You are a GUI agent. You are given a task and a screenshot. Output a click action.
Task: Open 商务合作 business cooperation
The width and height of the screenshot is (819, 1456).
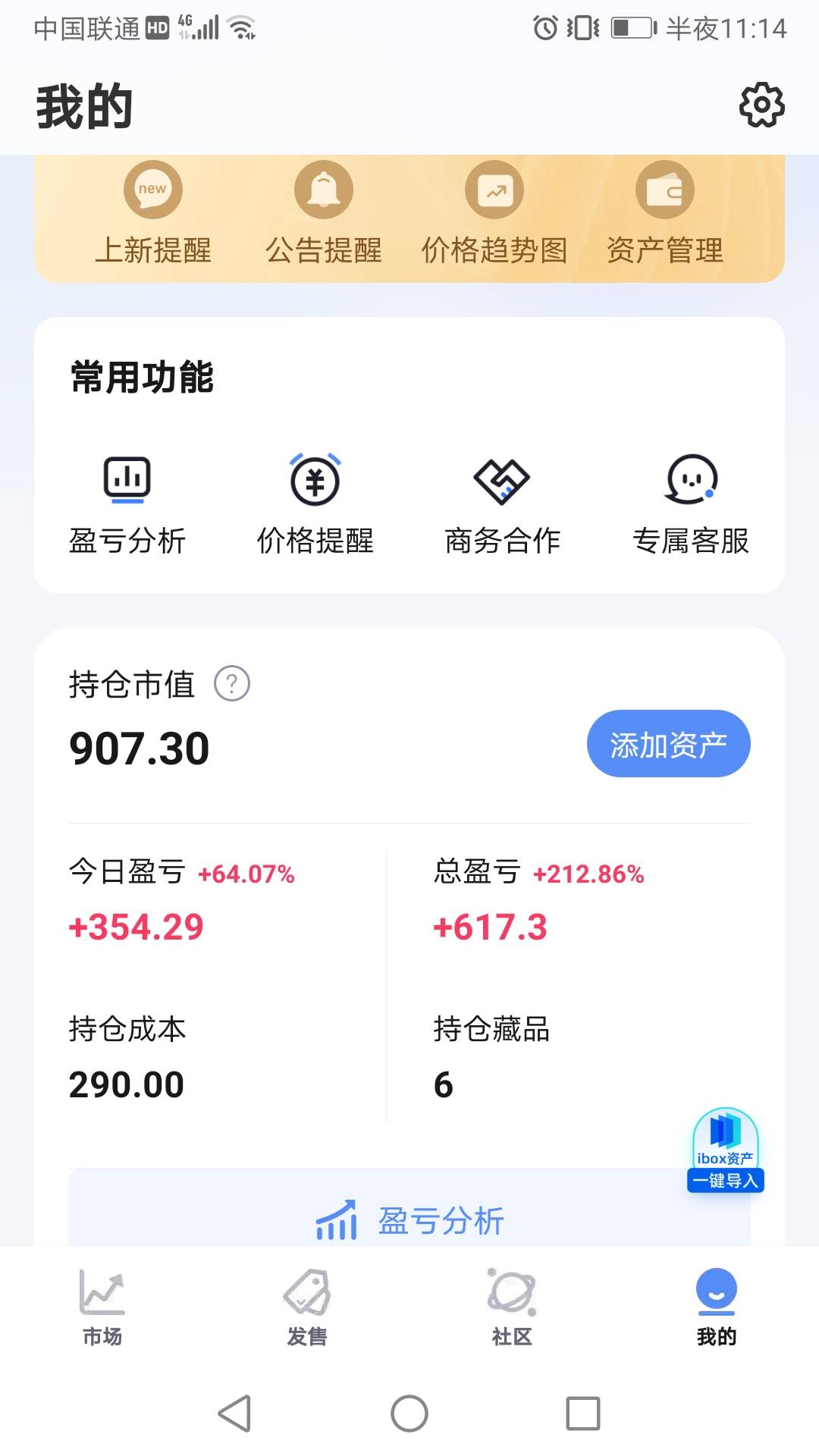point(502,506)
